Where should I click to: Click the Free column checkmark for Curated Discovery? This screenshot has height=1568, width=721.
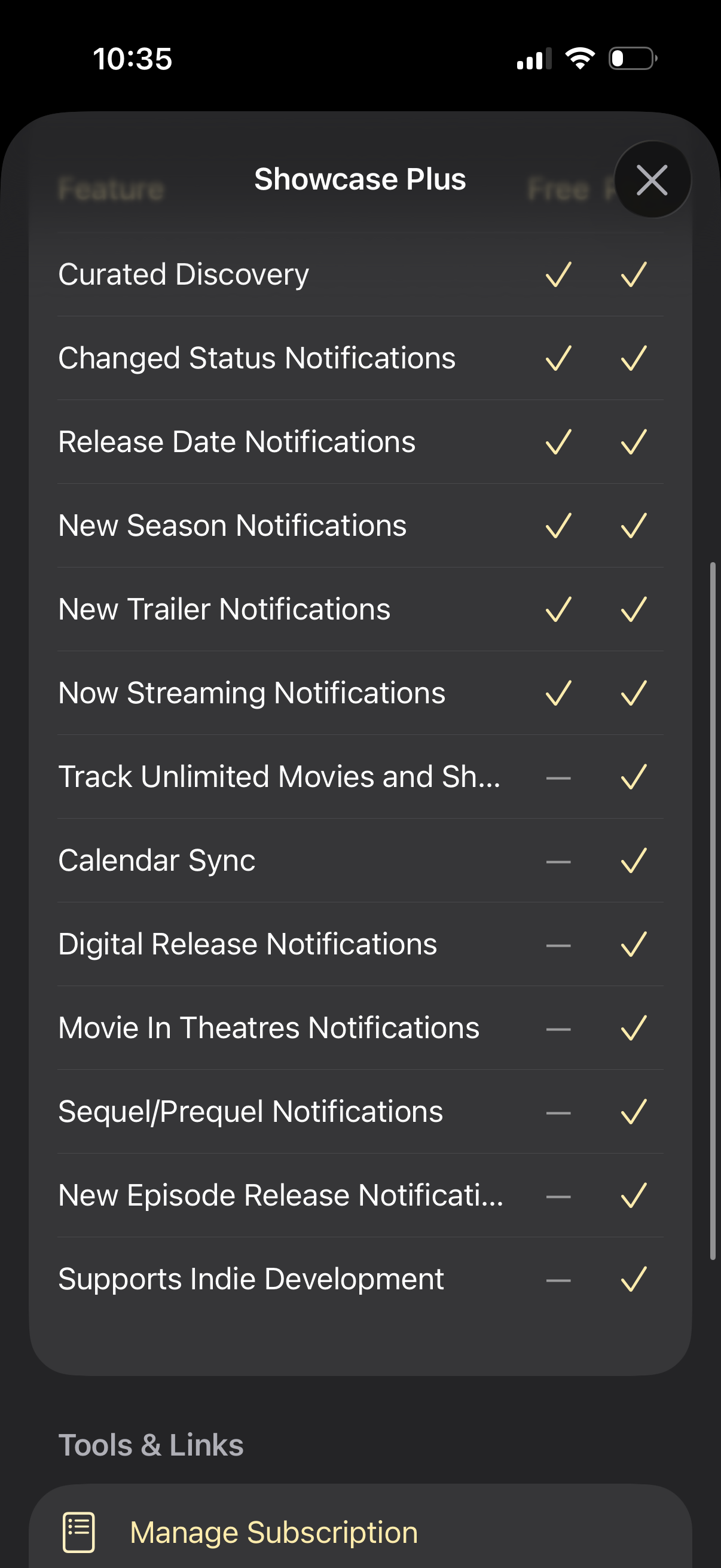pyautogui.click(x=557, y=274)
